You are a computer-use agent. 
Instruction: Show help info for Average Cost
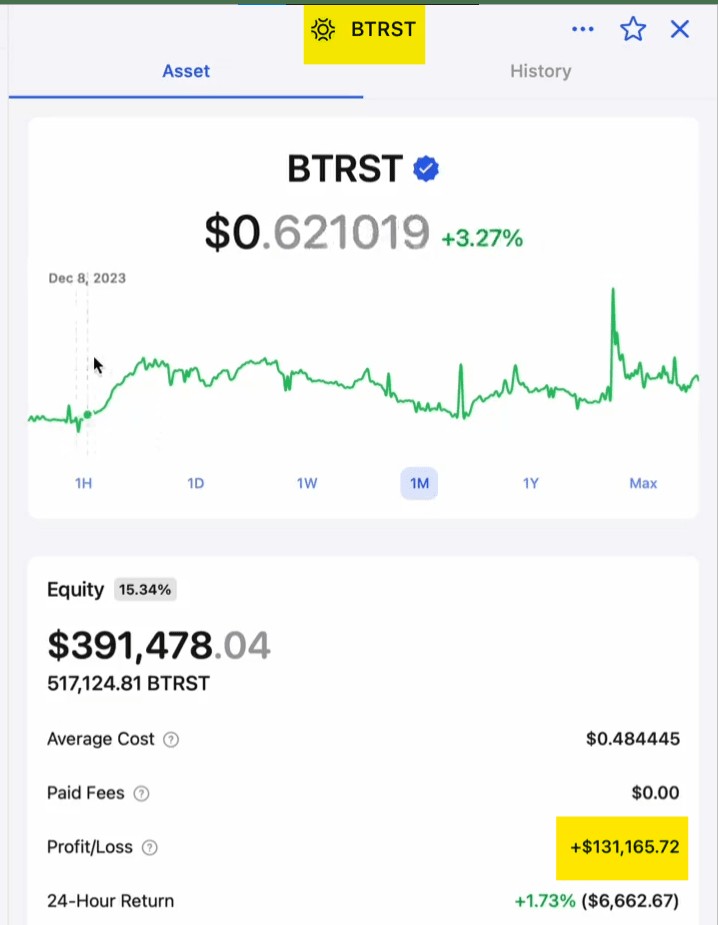pos(171,740)
